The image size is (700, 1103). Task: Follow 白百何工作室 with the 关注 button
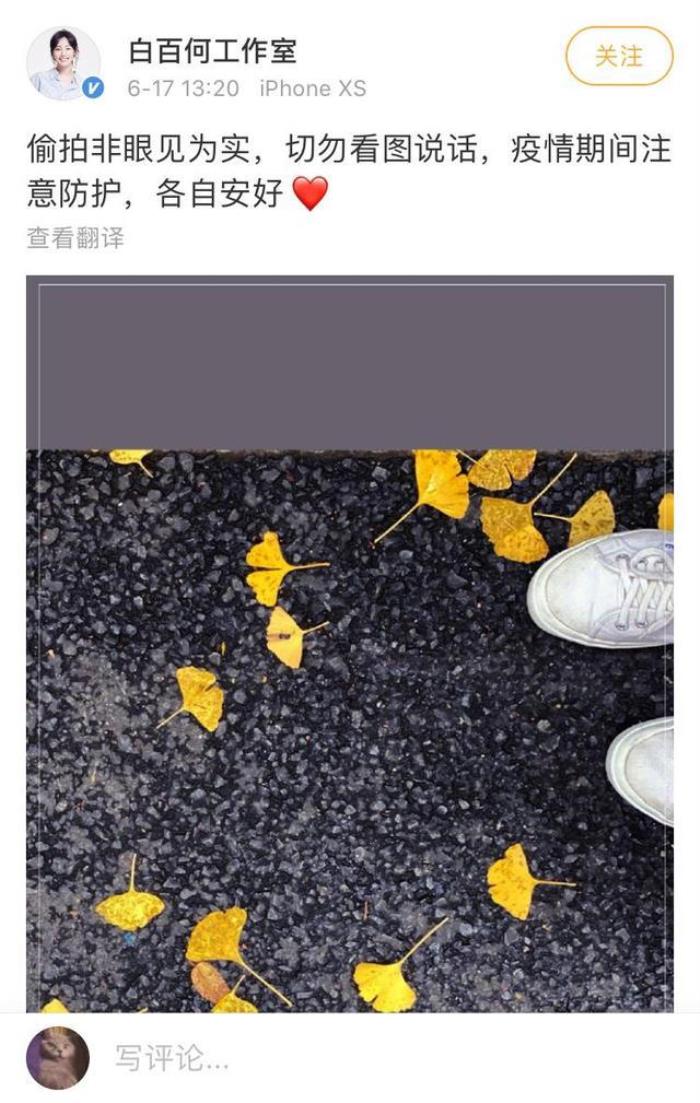point(619,56)
